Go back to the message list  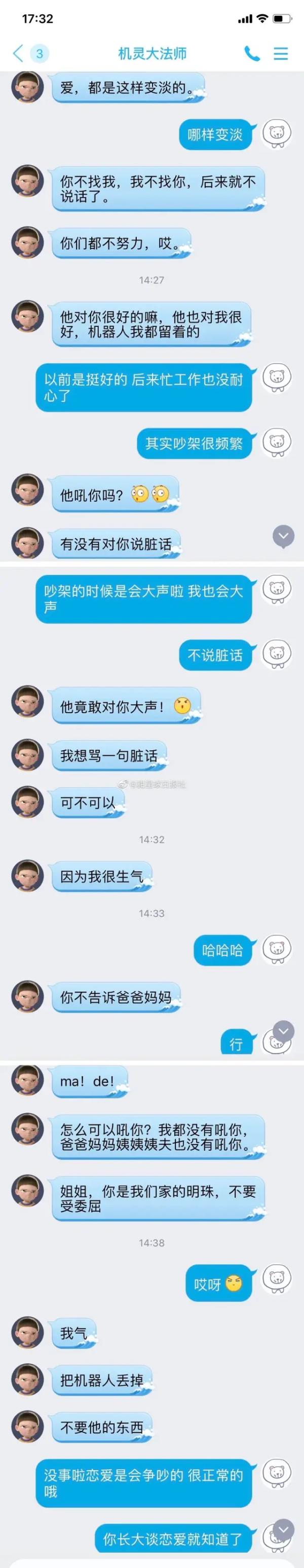[18, 54]
